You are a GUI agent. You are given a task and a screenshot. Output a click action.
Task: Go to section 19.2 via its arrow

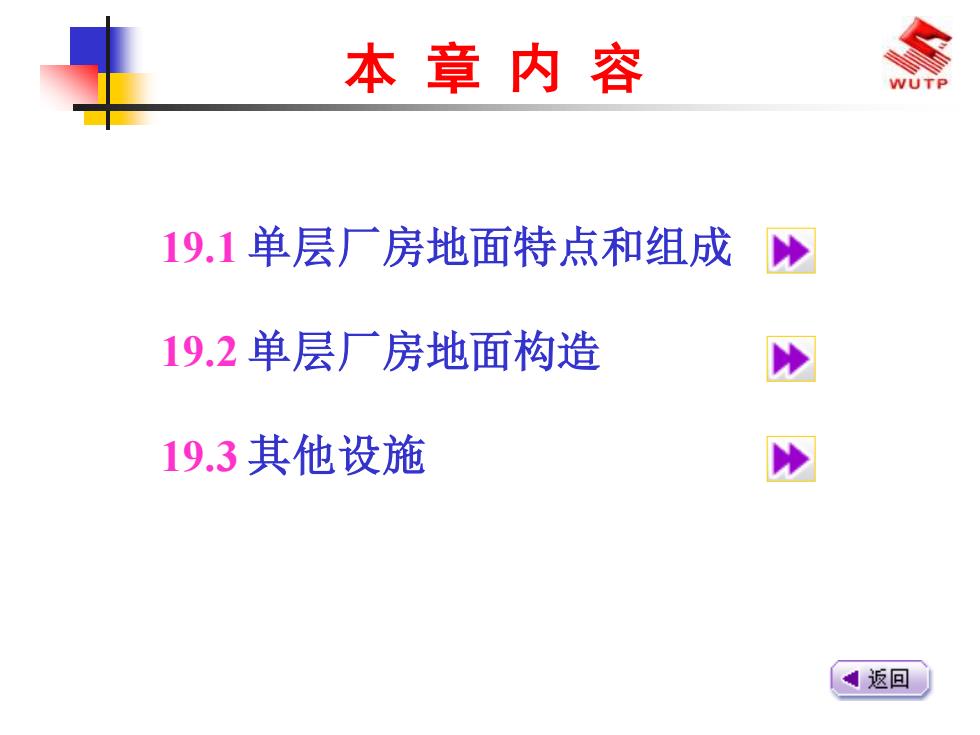(791, 359)
